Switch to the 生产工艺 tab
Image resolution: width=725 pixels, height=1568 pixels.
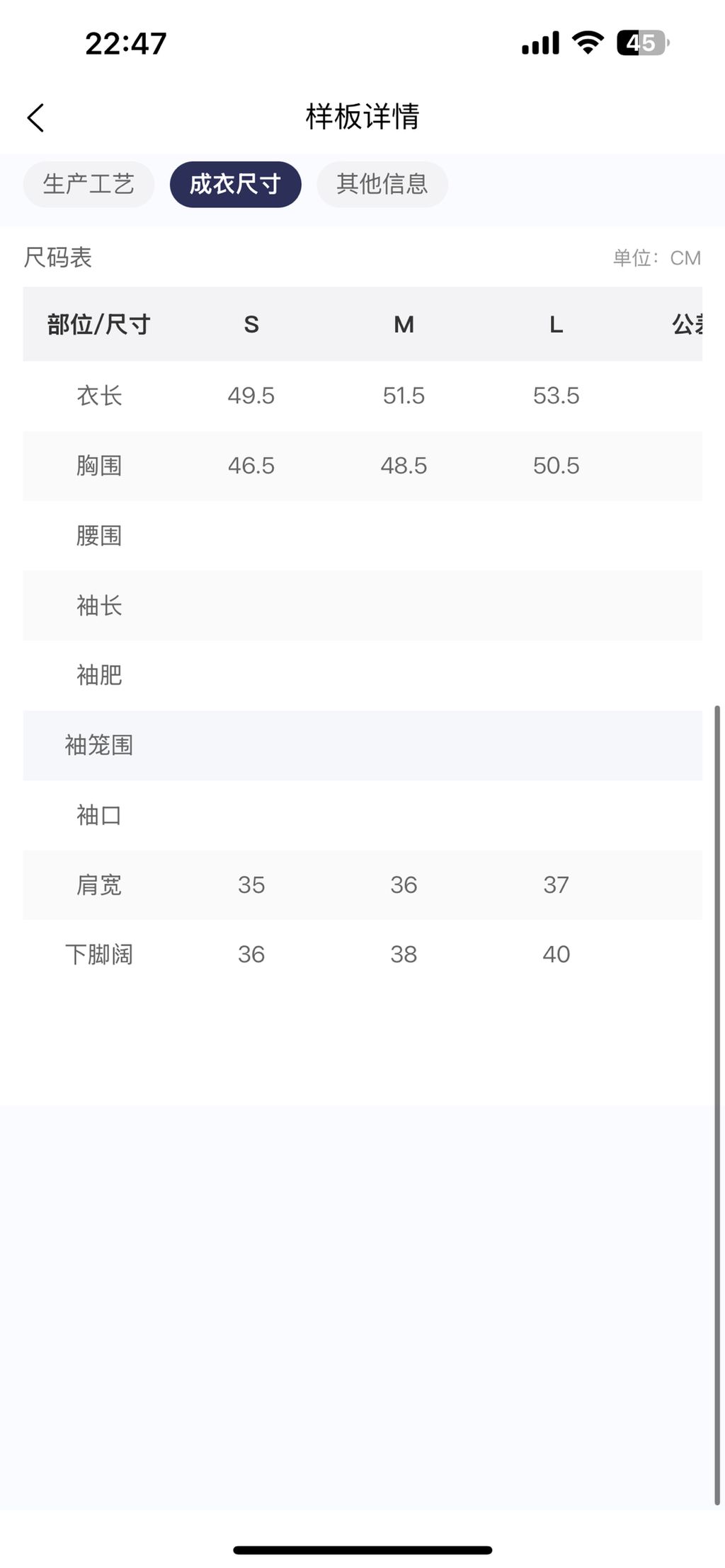pyautogui.click(x=88, y=184)
